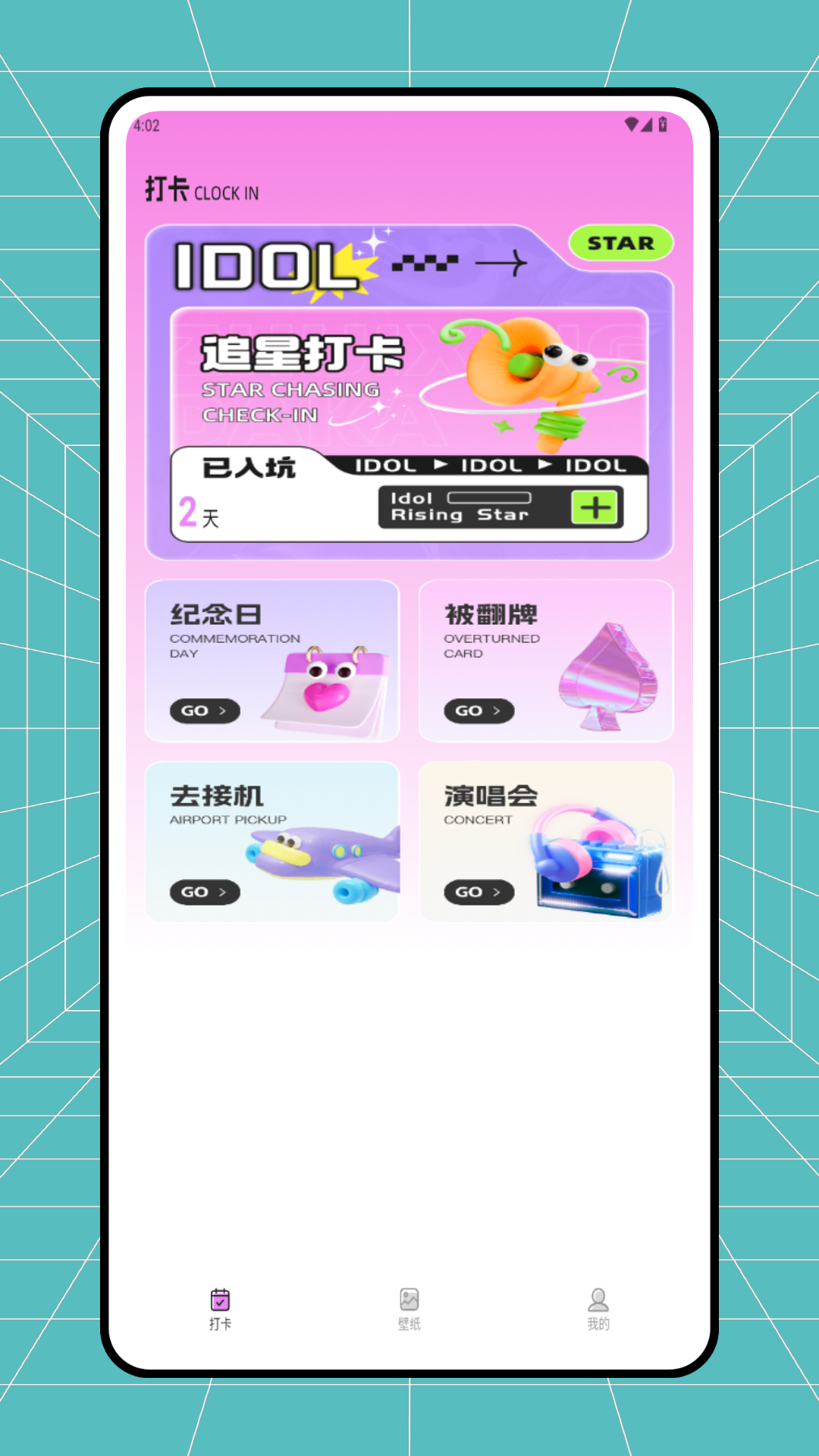Viewport: 819px width, 1456px height.
Task: Tap the calendar icon with heart in 纪念日 card
Action: click(x=333, y=682)
